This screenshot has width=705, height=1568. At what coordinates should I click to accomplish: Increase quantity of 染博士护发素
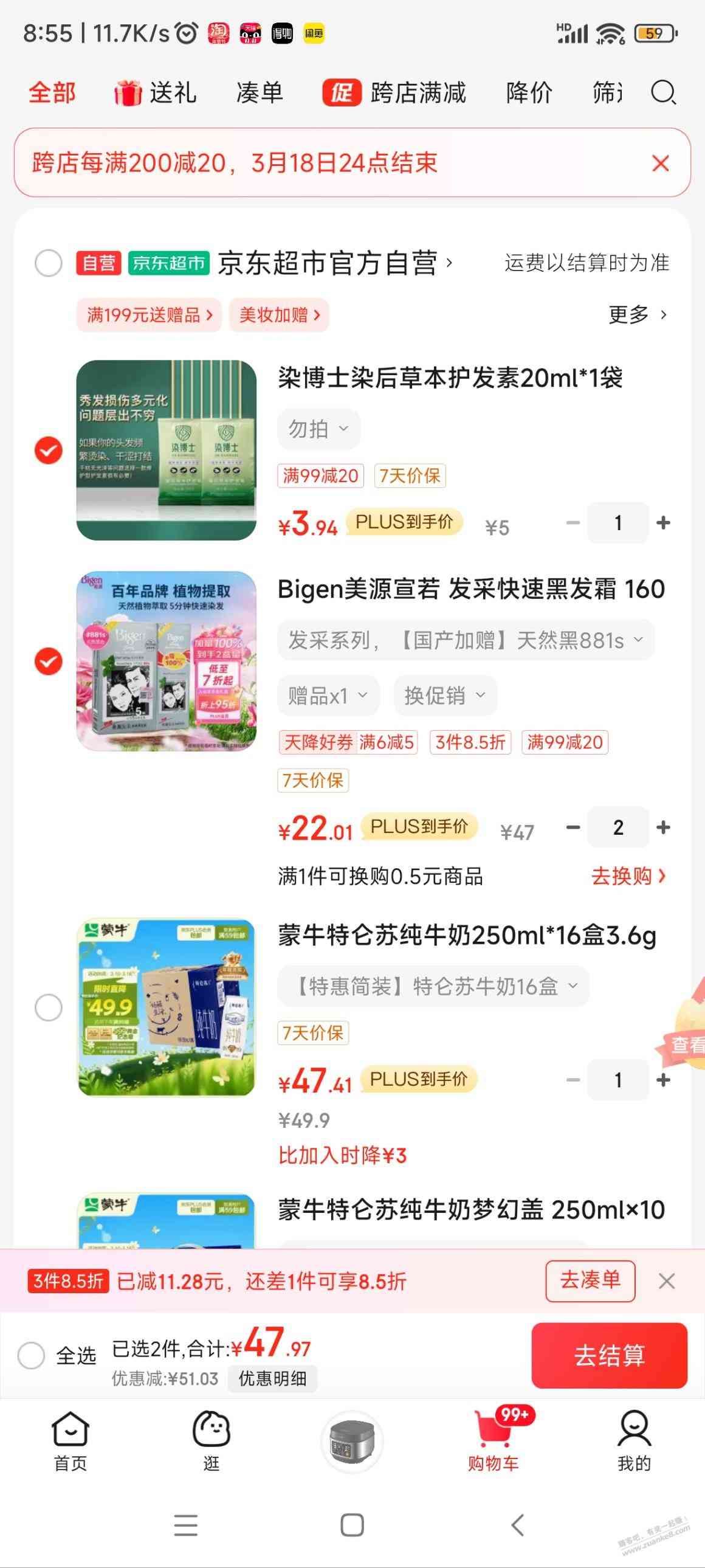pos(663,523)
